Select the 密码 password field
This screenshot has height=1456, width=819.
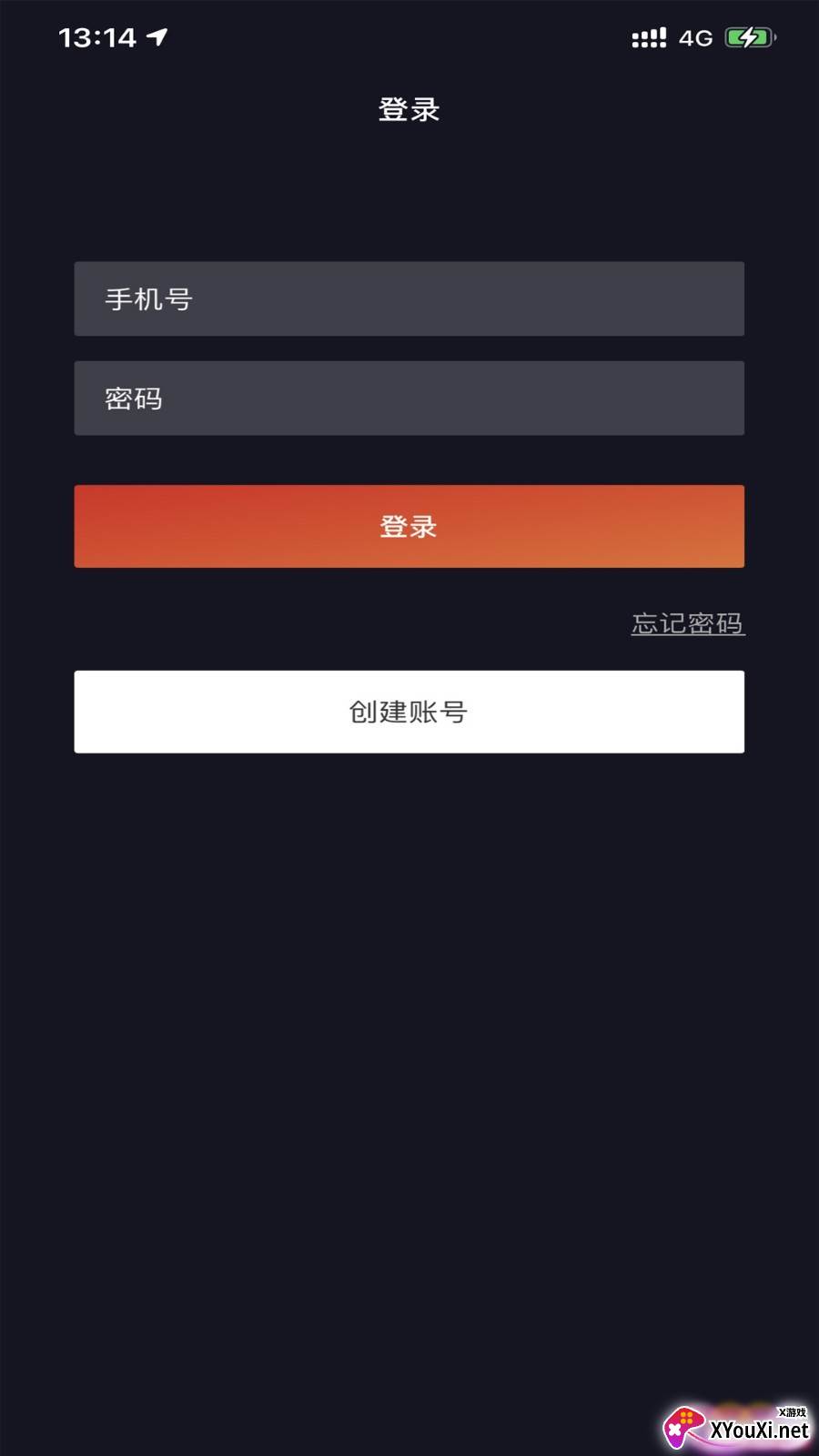click(409, 399)
